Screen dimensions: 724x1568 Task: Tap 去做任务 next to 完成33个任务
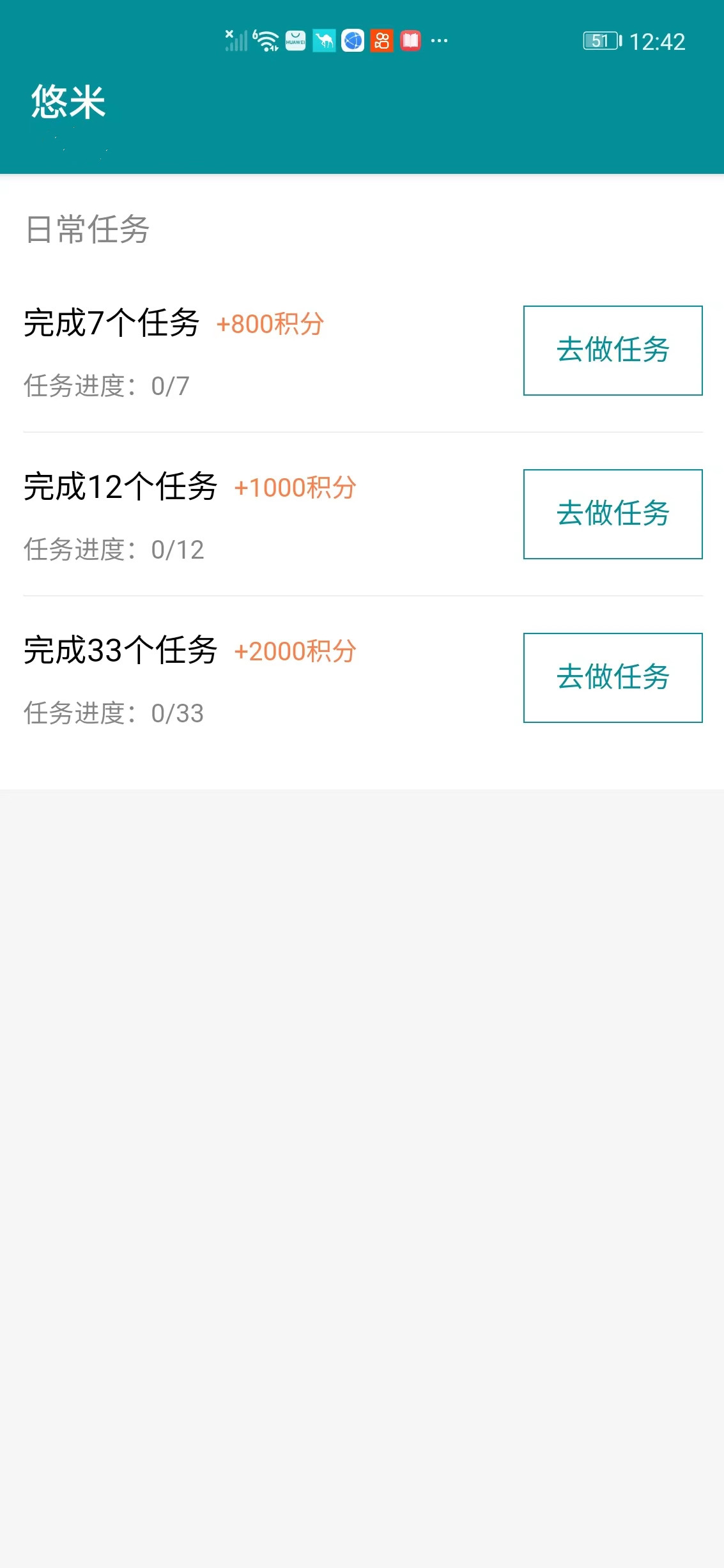point(612,678)
